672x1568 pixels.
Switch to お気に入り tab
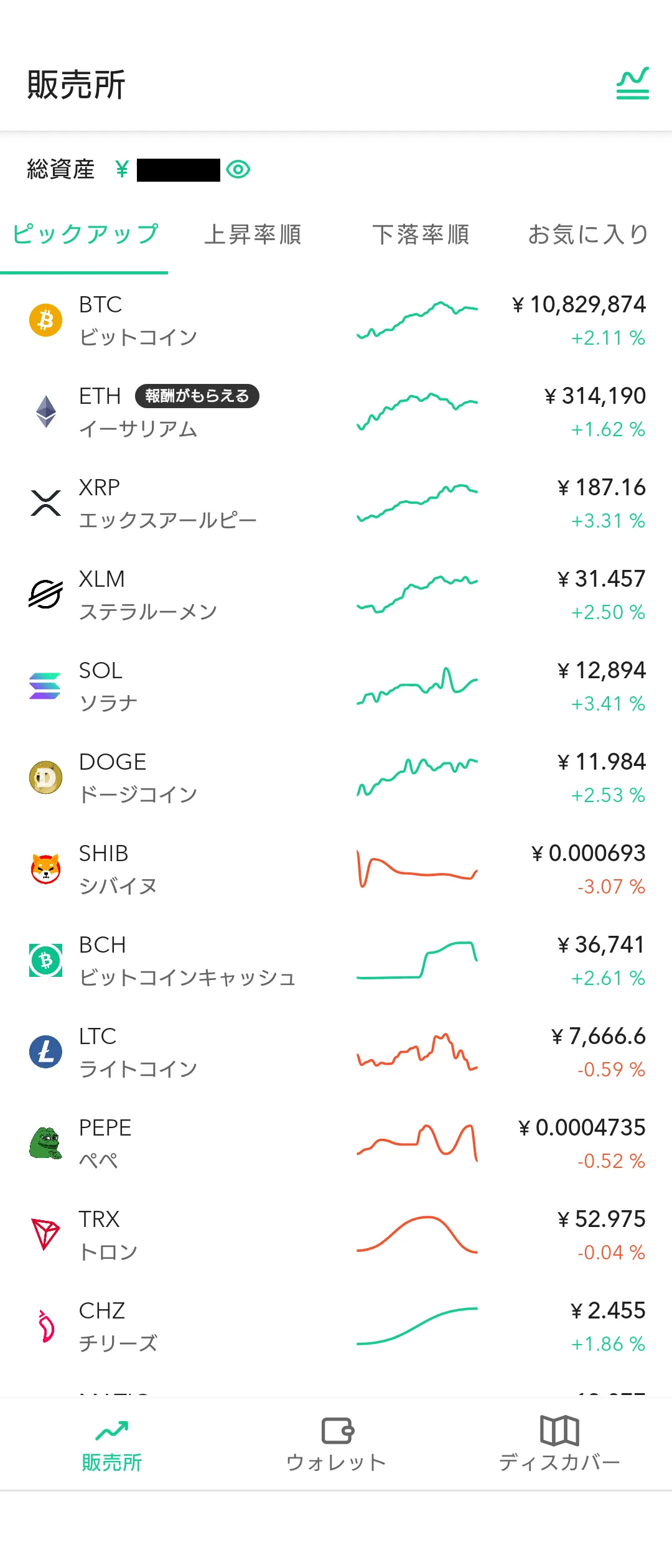588,235
